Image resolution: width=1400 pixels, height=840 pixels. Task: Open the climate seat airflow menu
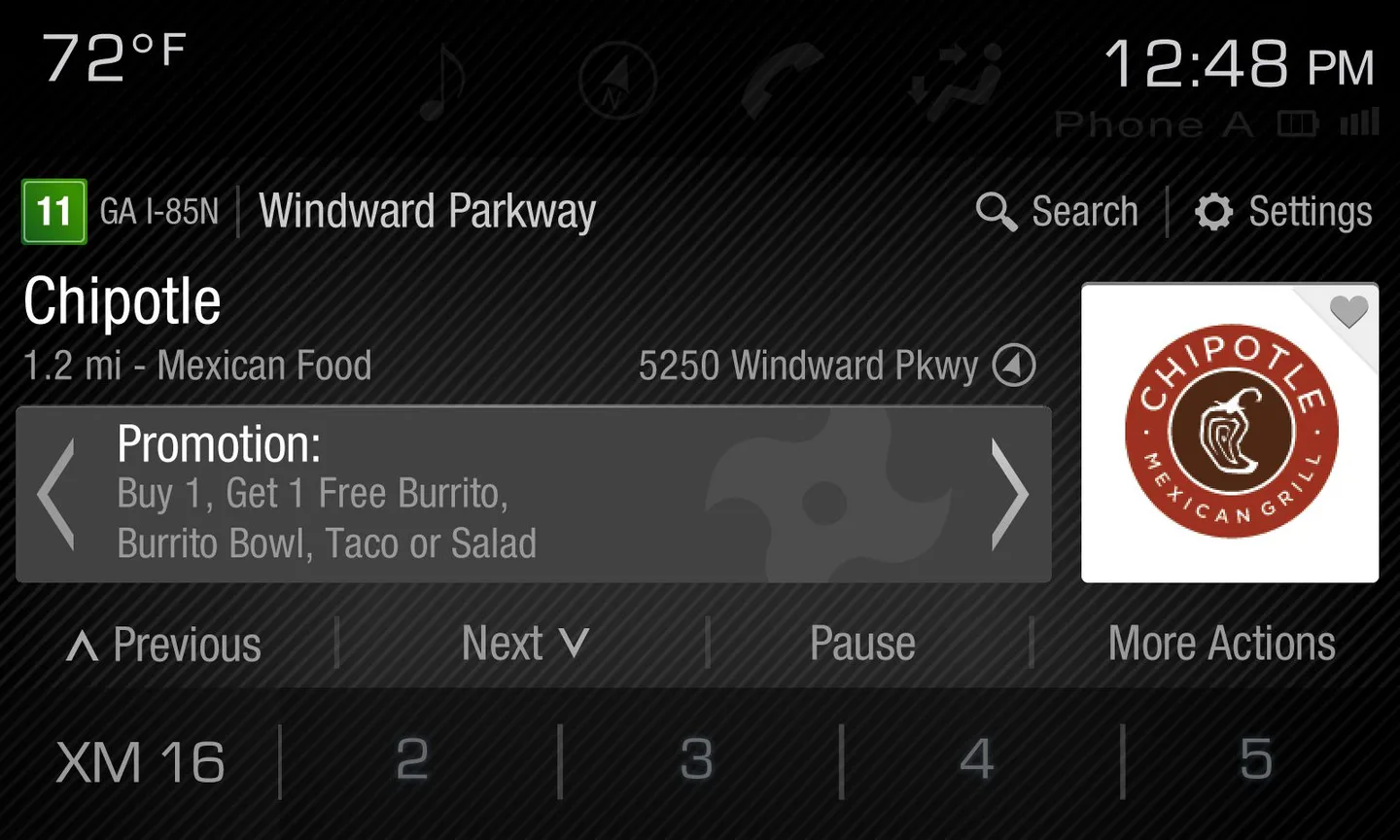click(x=956, y=82)
